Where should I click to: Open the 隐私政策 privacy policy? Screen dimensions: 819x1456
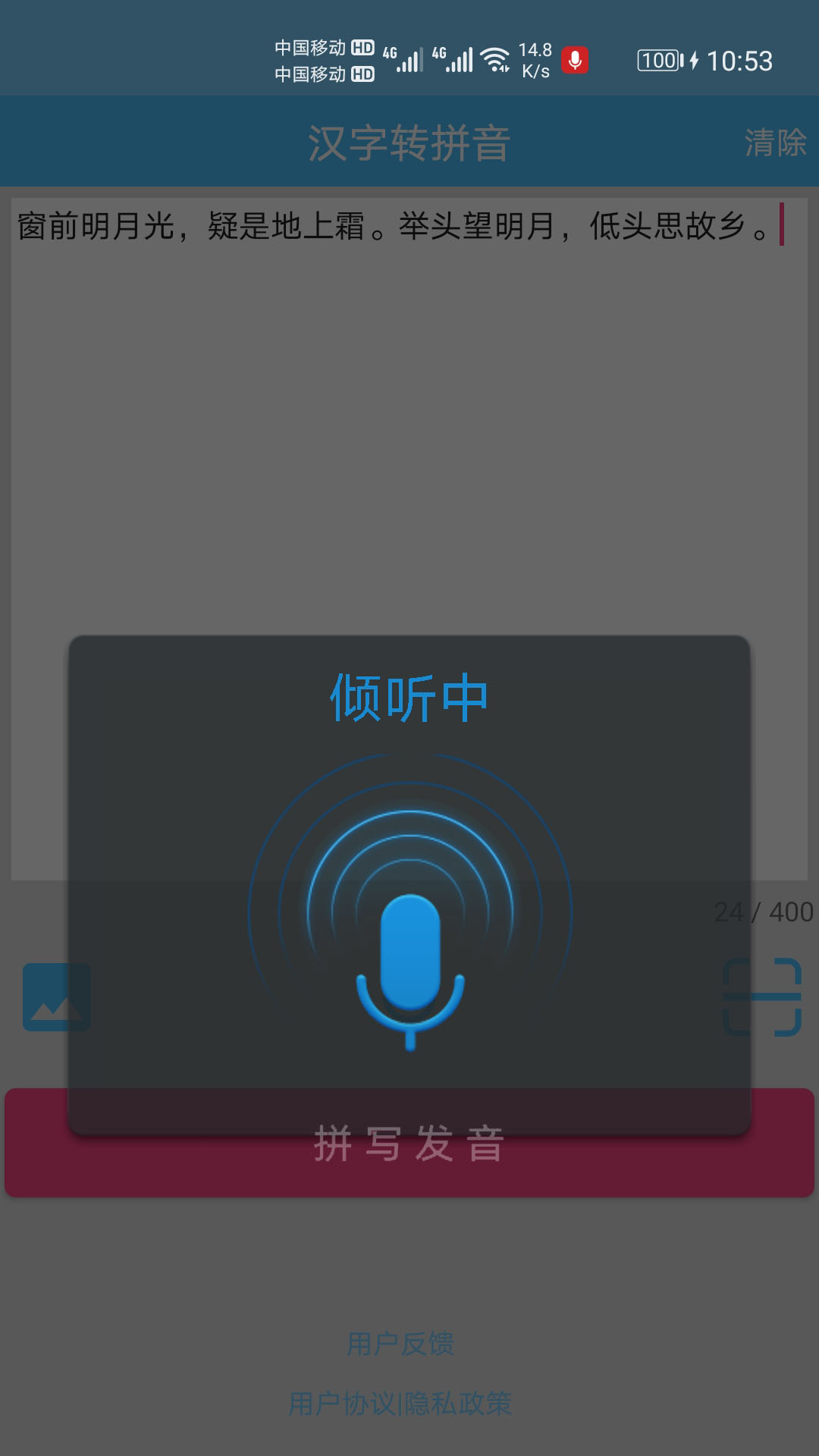click(461, 1403)
